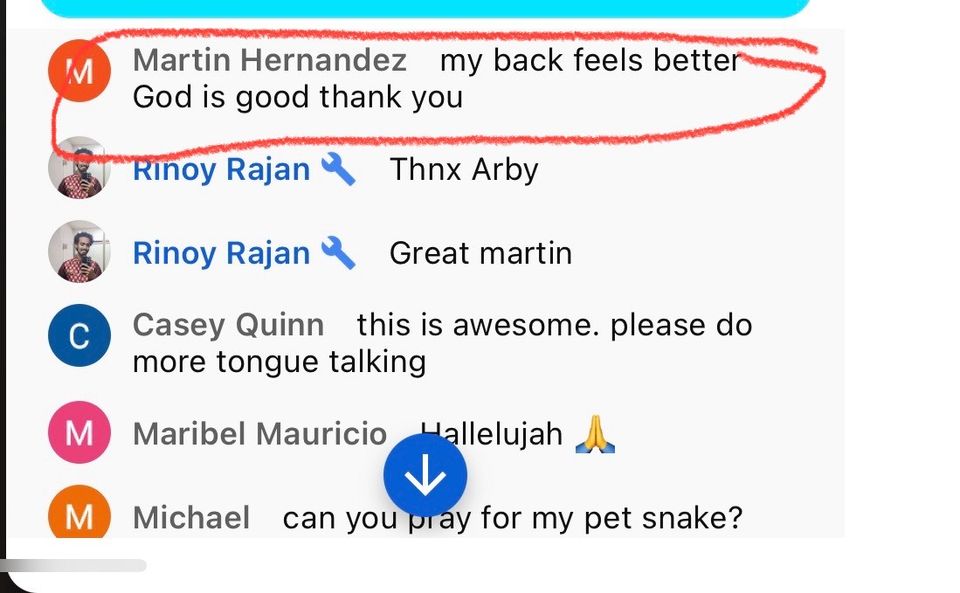Tap Maribel Mauricio's Hallelujah message

[492, 434]
